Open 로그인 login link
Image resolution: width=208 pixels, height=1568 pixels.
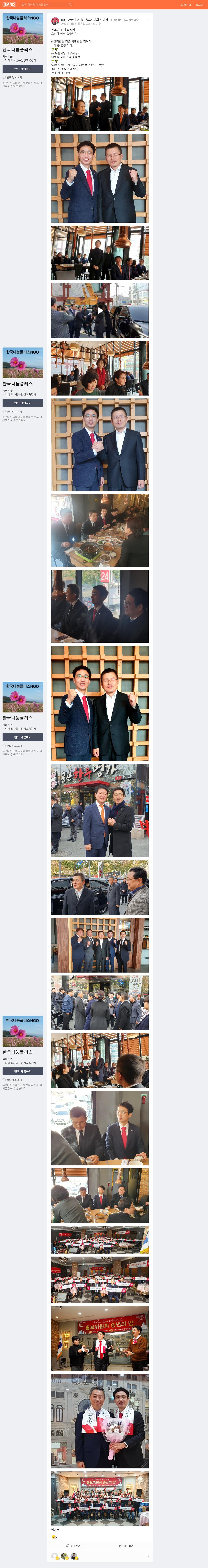[199, 4]
